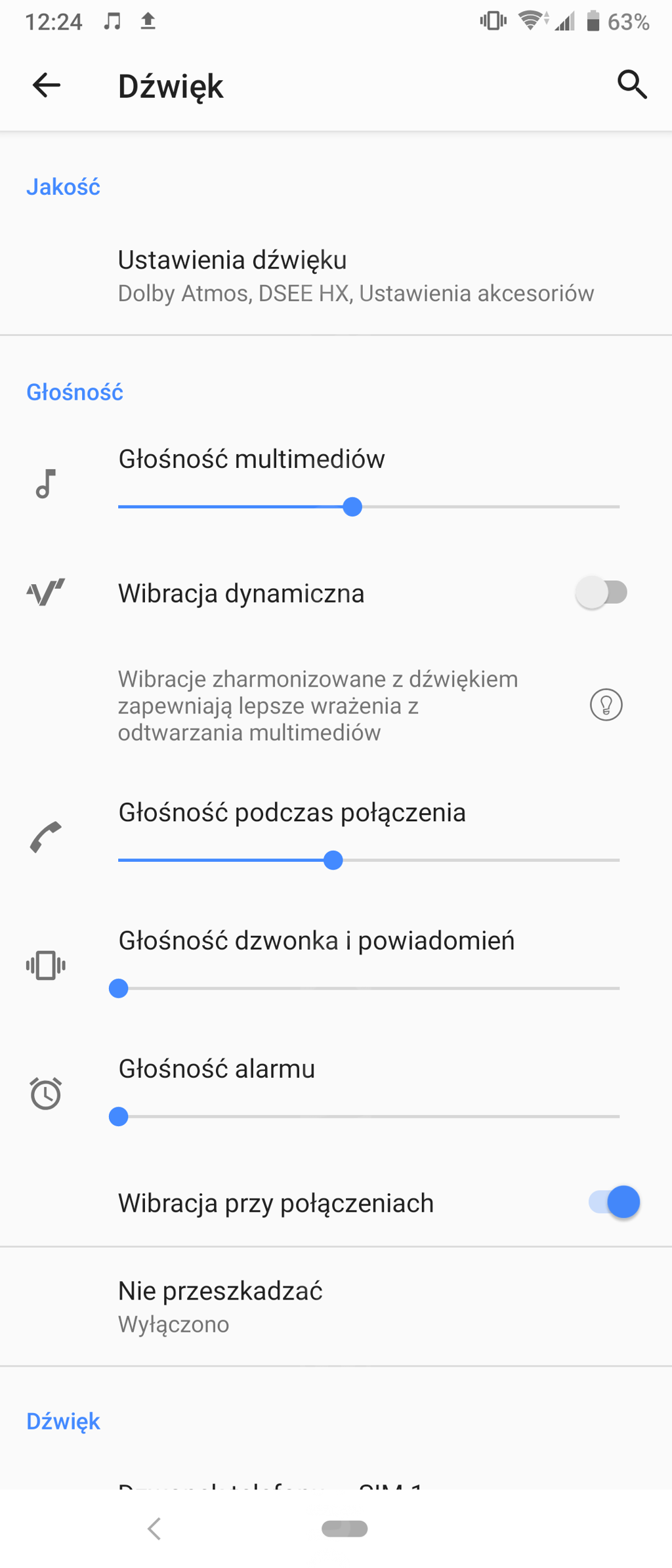Show the lightbulb tip for dynamic vibration

click(606, 705)
